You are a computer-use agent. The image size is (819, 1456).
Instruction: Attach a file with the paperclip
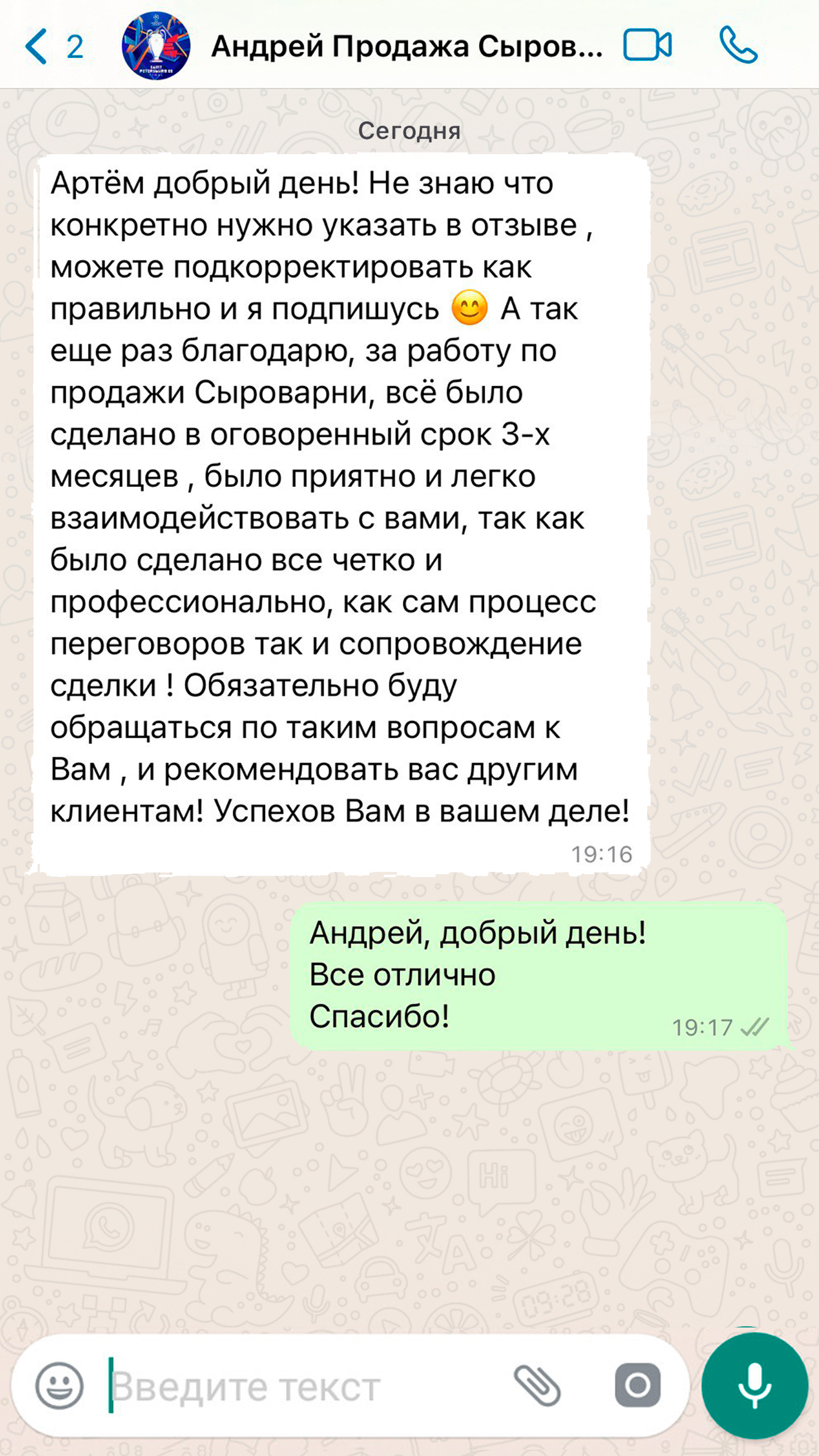tap(537, 1385)
